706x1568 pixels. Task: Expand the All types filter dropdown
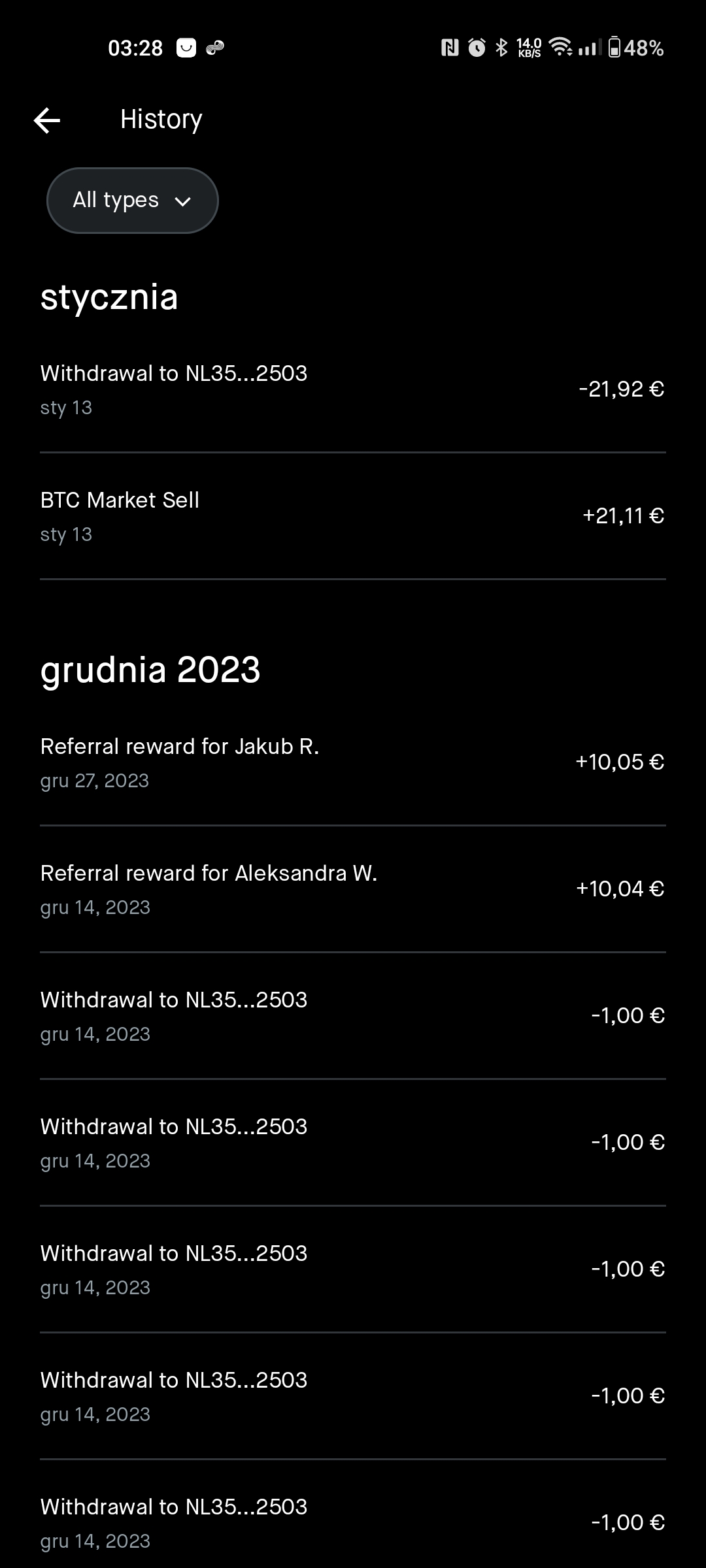[x=133, y=201]
